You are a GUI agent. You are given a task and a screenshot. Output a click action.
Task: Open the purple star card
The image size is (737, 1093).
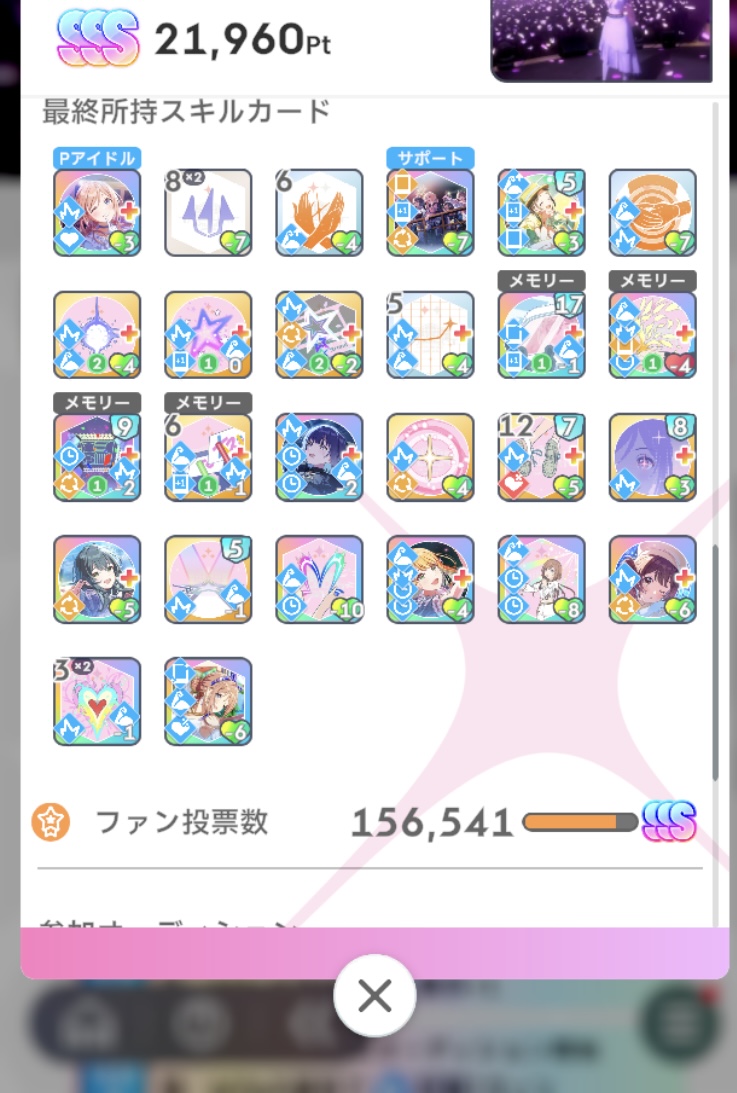[208, 335]
